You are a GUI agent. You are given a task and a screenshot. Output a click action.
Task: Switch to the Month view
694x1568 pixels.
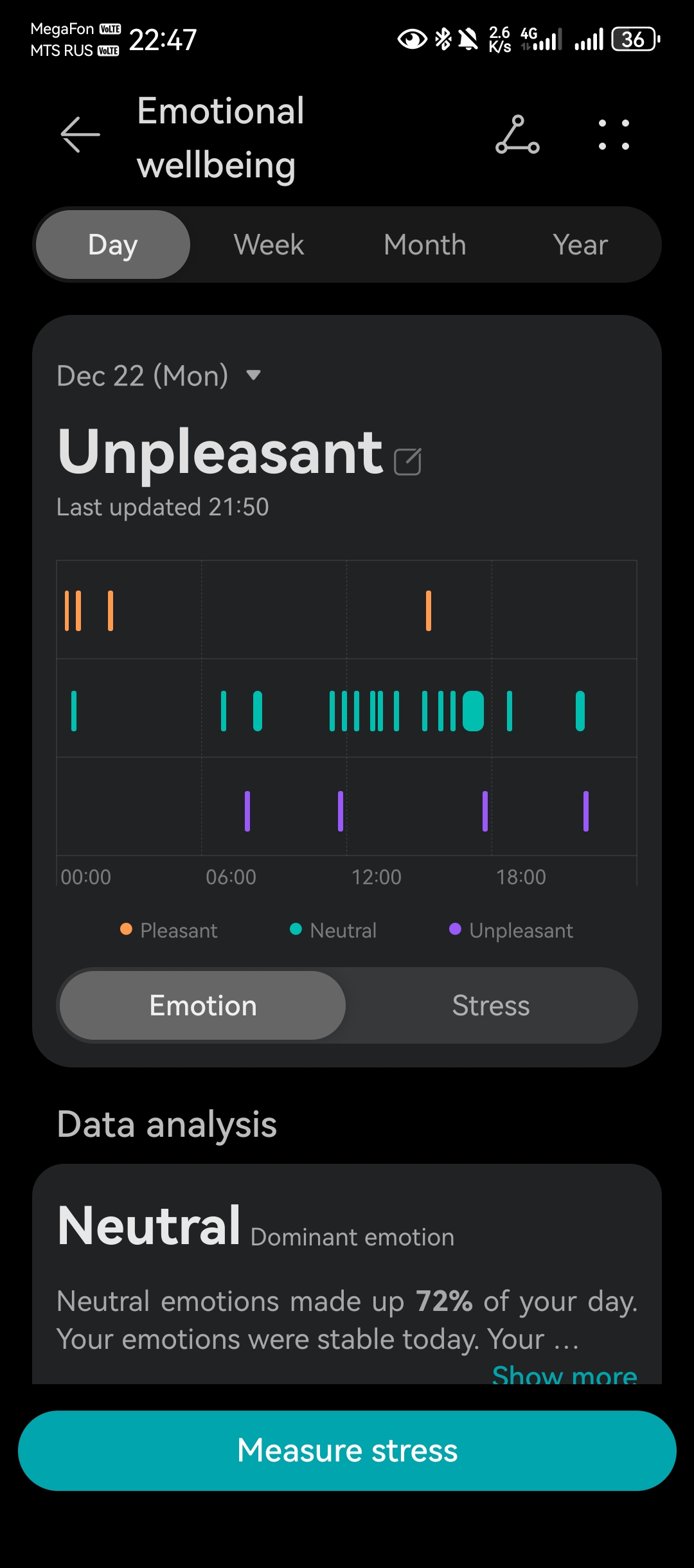(x=425, y=245)
